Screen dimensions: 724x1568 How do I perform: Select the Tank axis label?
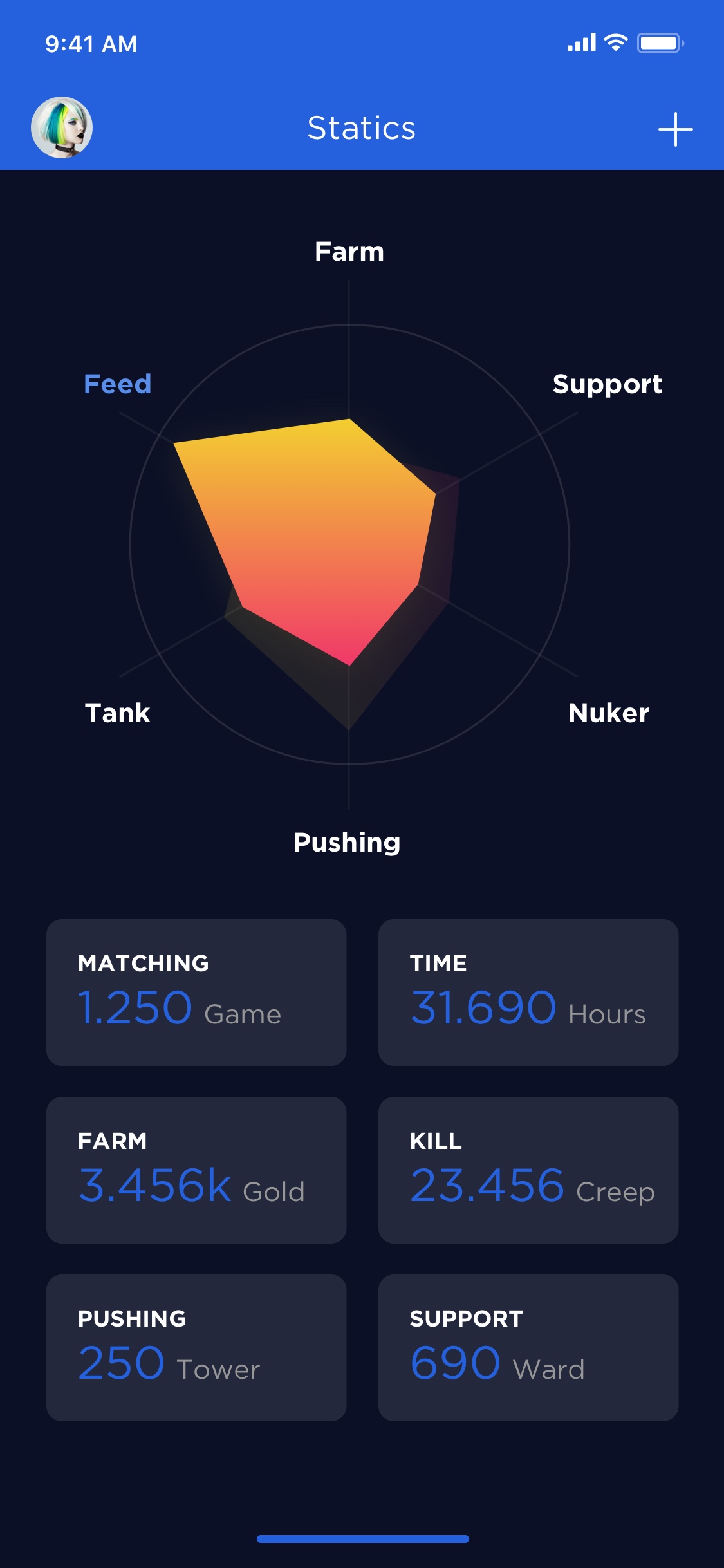click(118, 713)
